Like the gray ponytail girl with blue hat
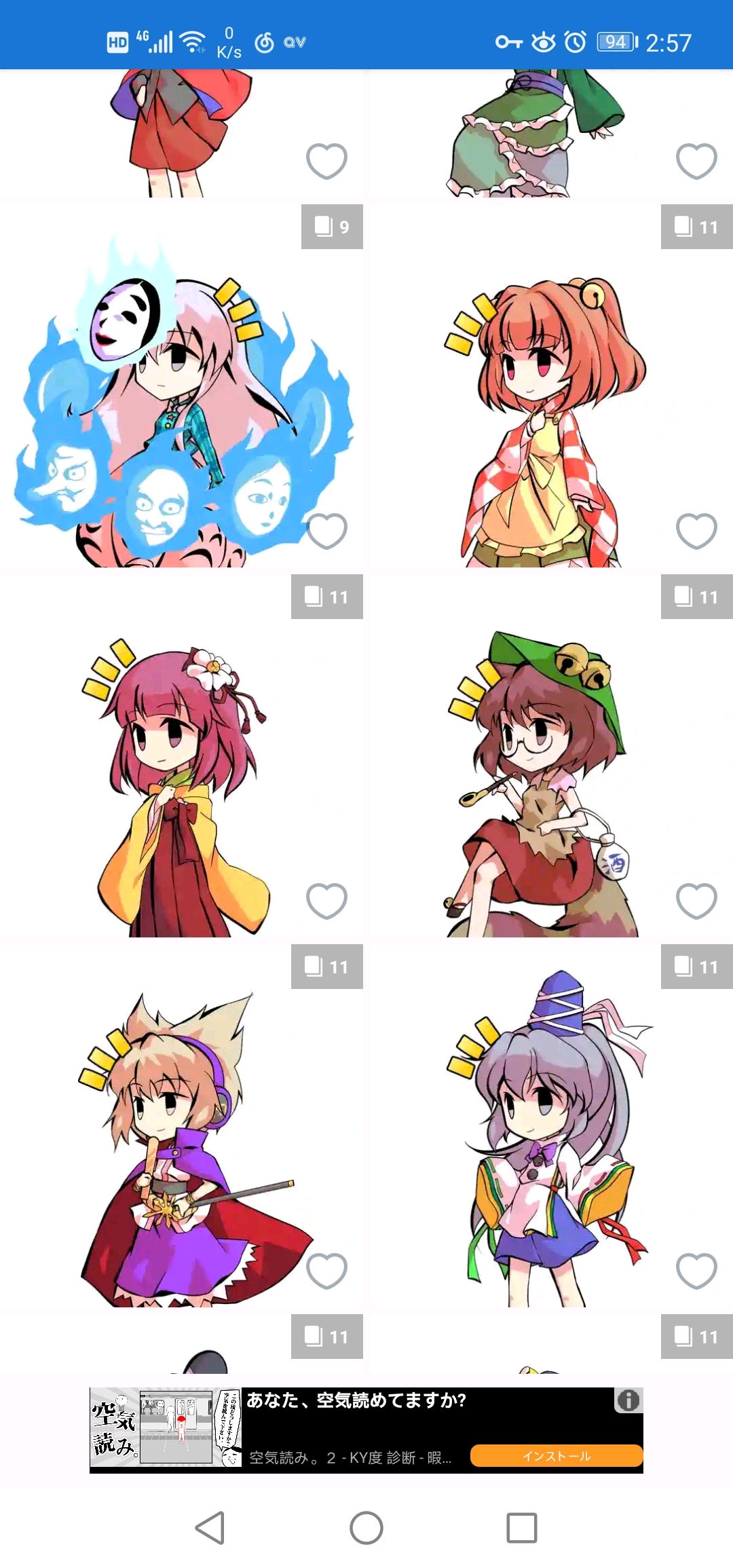The image size is (733, 1568). (696, 1271)
